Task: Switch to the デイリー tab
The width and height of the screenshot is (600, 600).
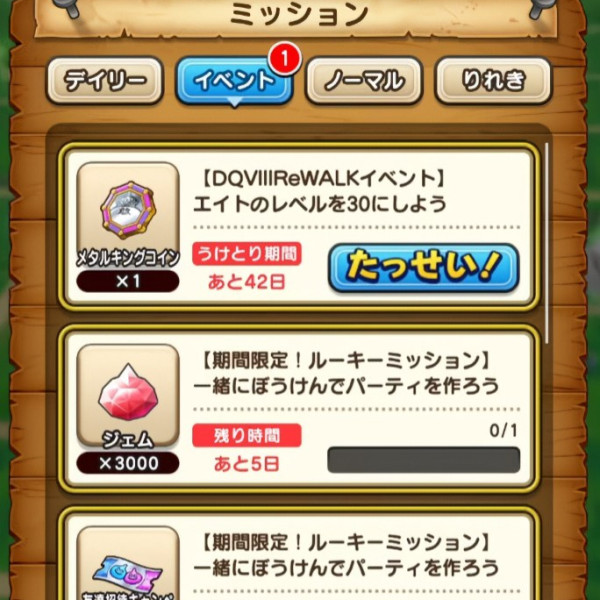Action: tap(106, 82)
